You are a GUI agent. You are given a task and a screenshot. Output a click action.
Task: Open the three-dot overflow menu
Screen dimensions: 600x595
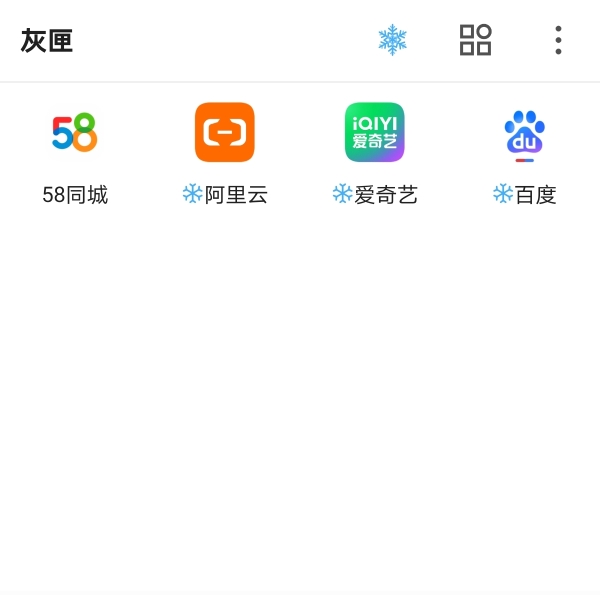pyautogui.click(x=558, y=40)
